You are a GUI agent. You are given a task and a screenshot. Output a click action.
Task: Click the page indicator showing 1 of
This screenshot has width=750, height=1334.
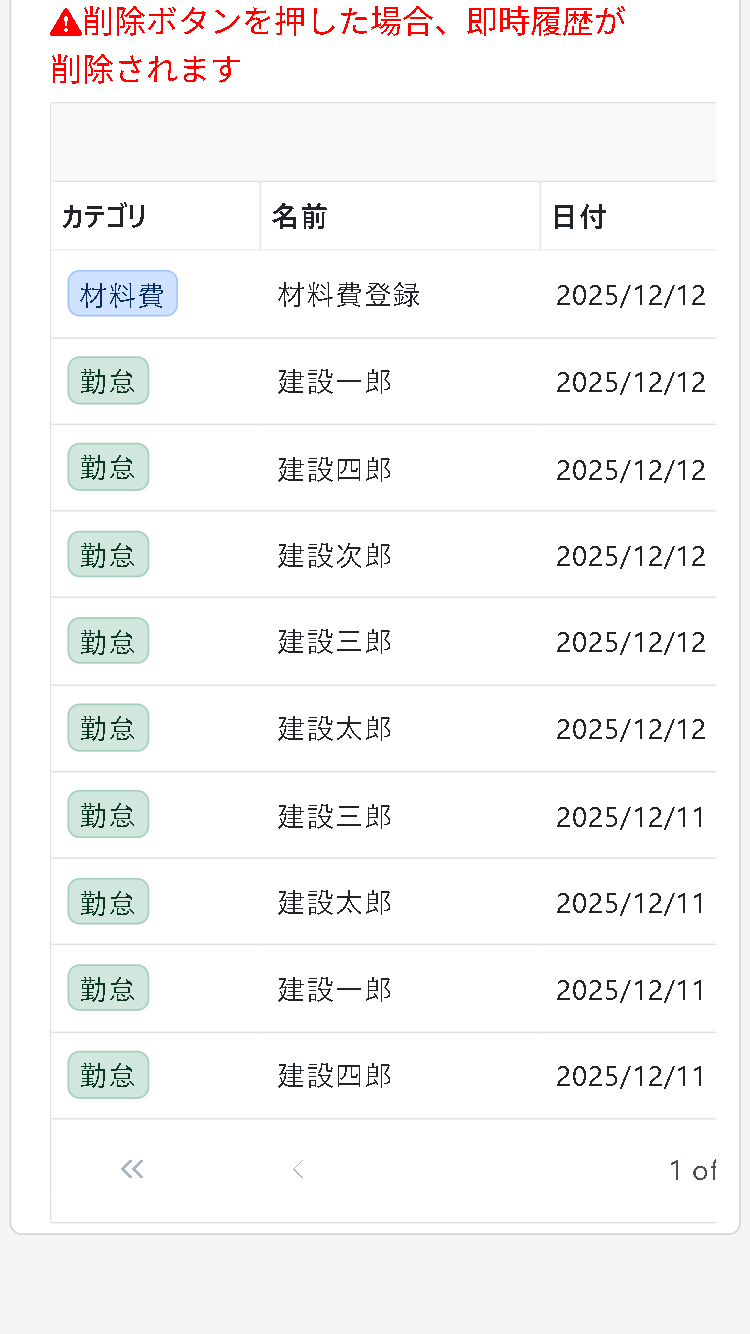(x=692, y=1169)
